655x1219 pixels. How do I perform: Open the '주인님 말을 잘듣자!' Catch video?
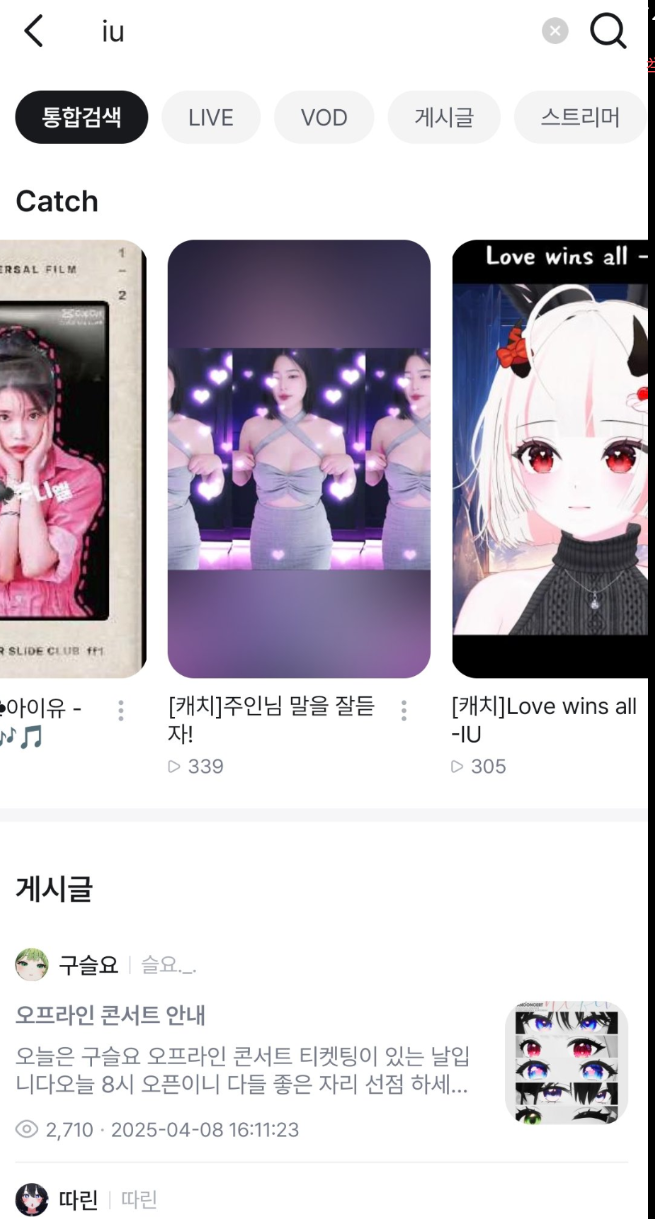[298, 458]
